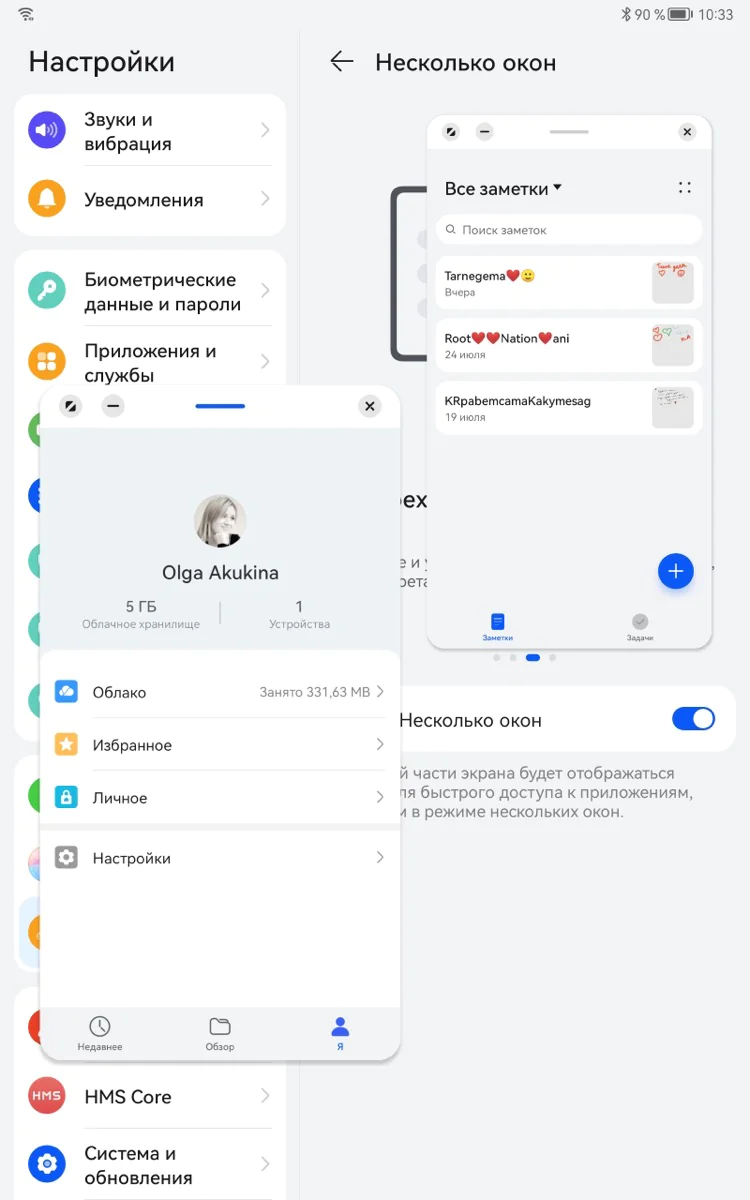The image size is (750, 1200).
Task: Expand floating window to full screen
Action: (70, 406)
